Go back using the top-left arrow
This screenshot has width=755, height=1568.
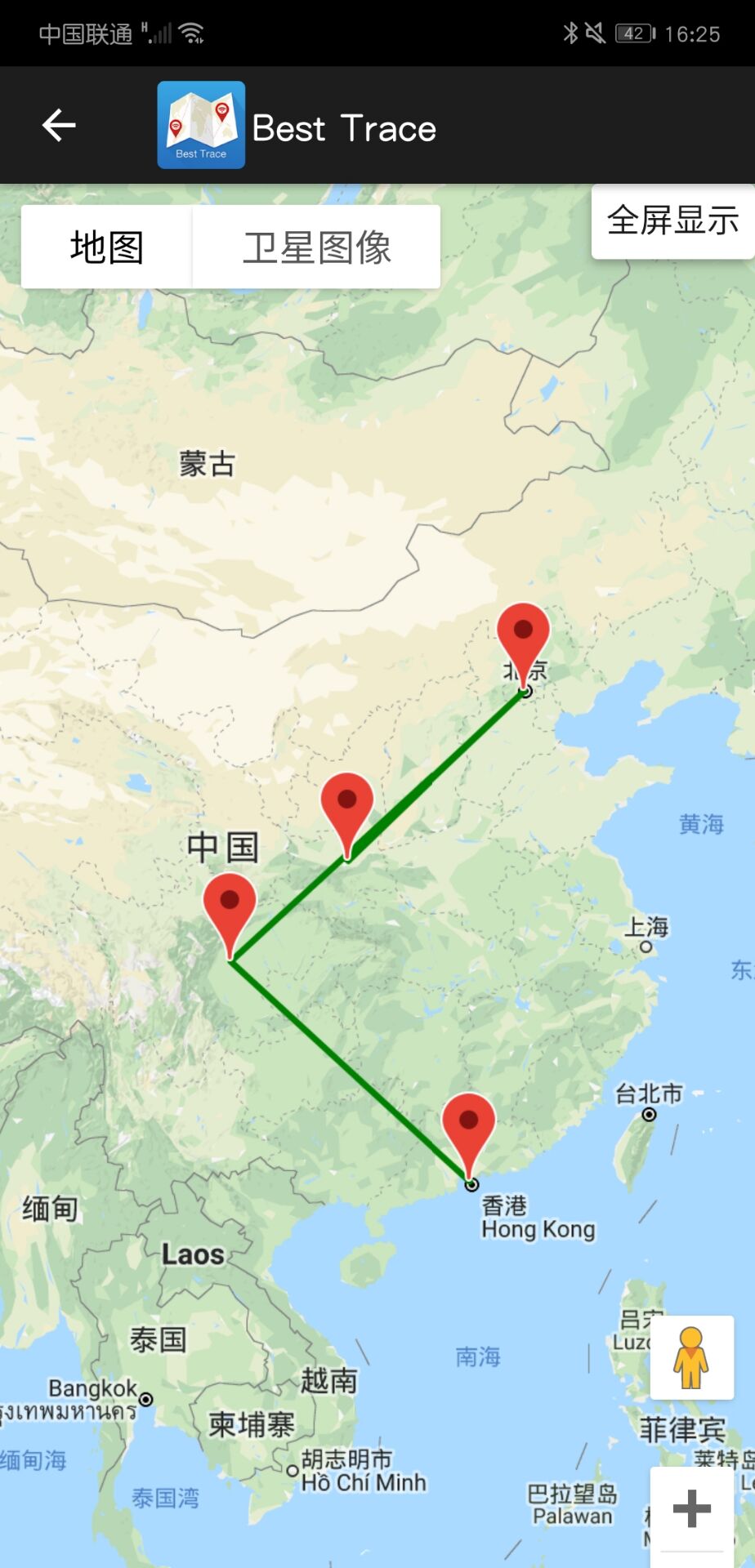(59, 126)
